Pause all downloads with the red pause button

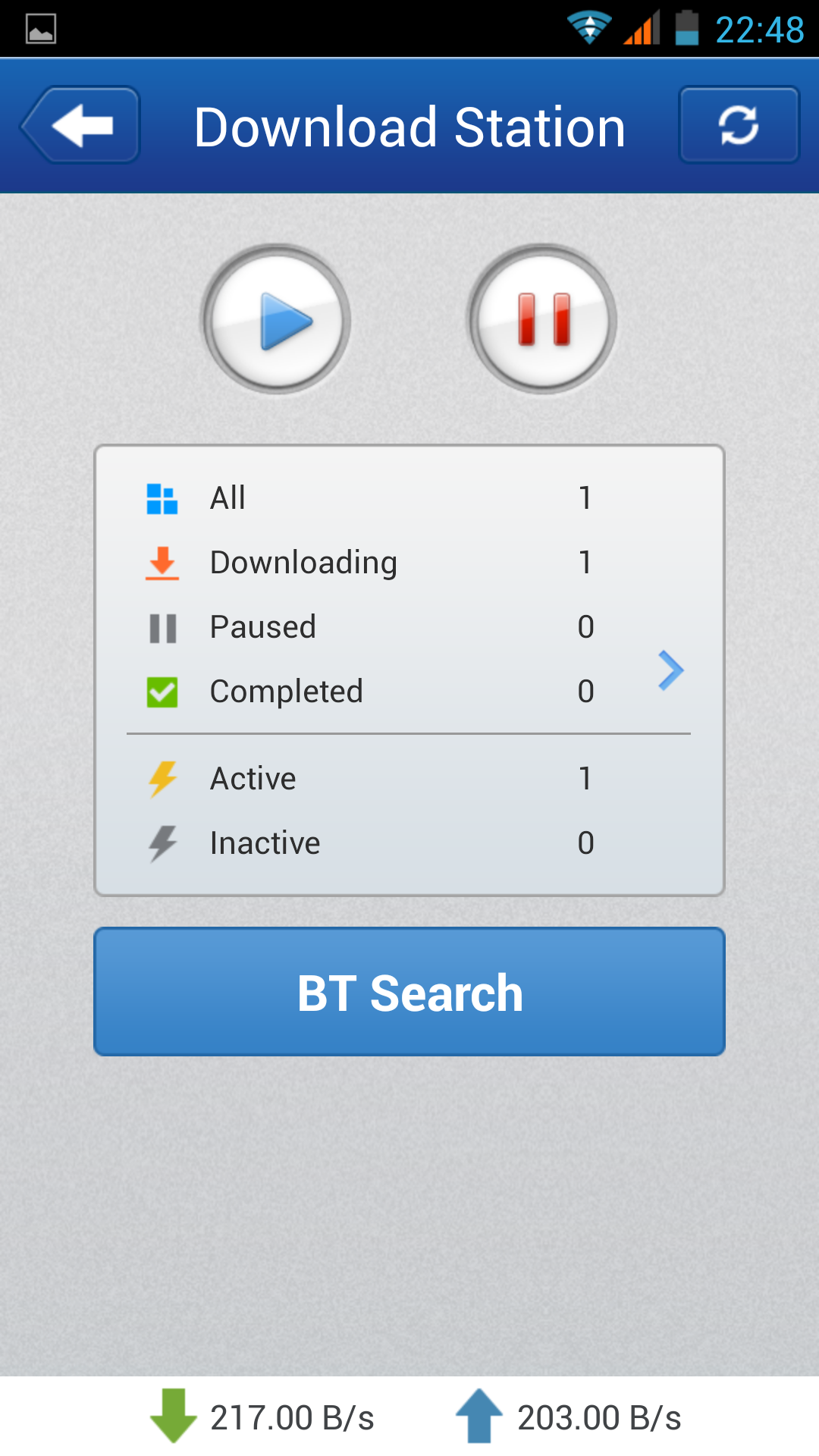point(543,320)
